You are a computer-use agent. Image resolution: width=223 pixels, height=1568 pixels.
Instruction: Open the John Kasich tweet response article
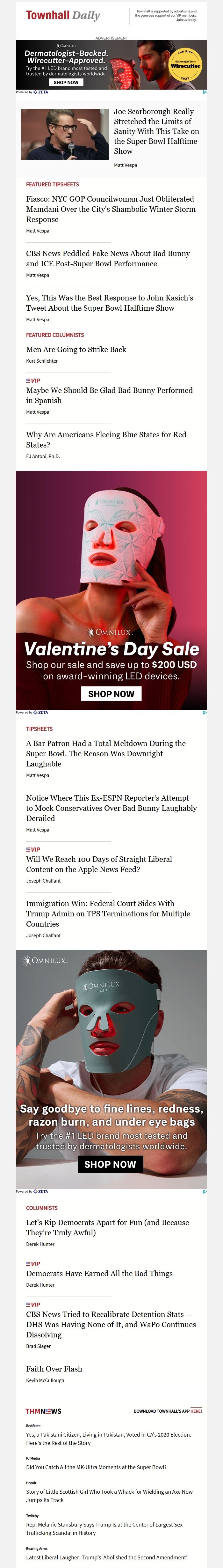click(x=109, y=303)
